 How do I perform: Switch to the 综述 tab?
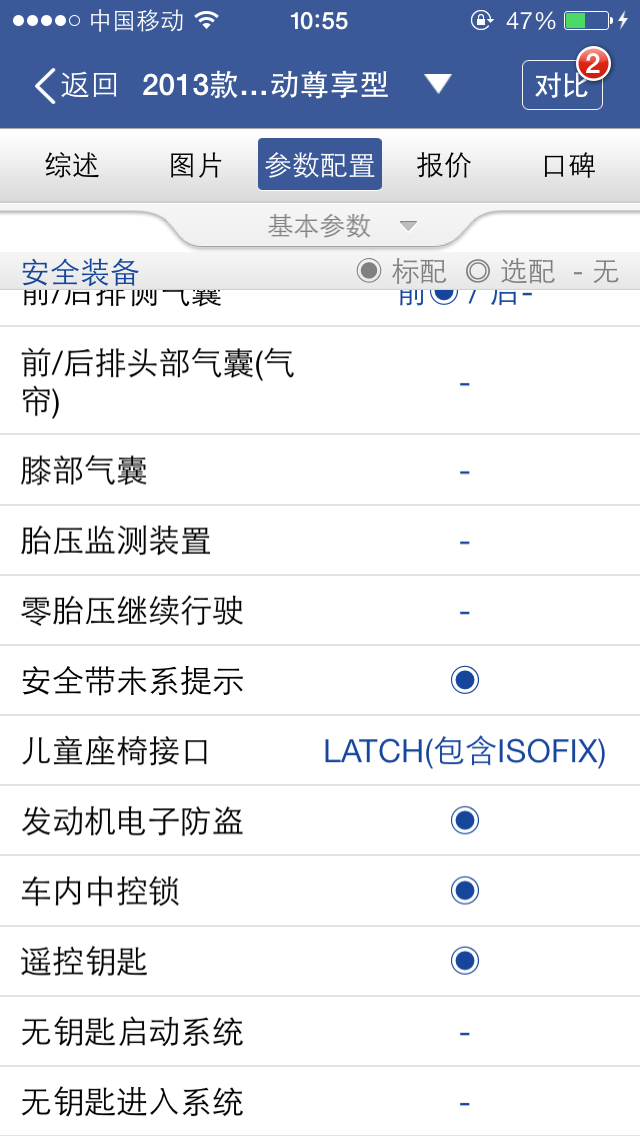click(72, 165)
